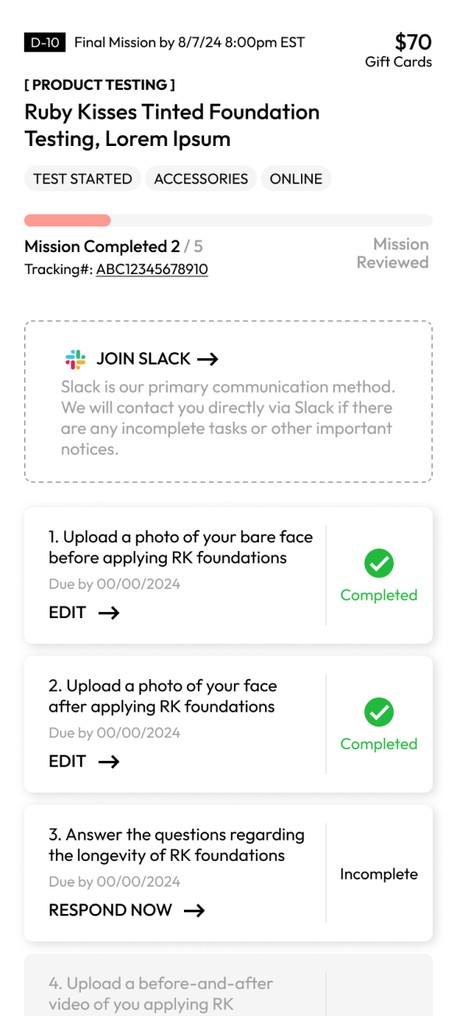Viewport: 460px width, 1024px height.
Task: Open the tracking number ABC12345678910 link
Action: pos(152,270)
